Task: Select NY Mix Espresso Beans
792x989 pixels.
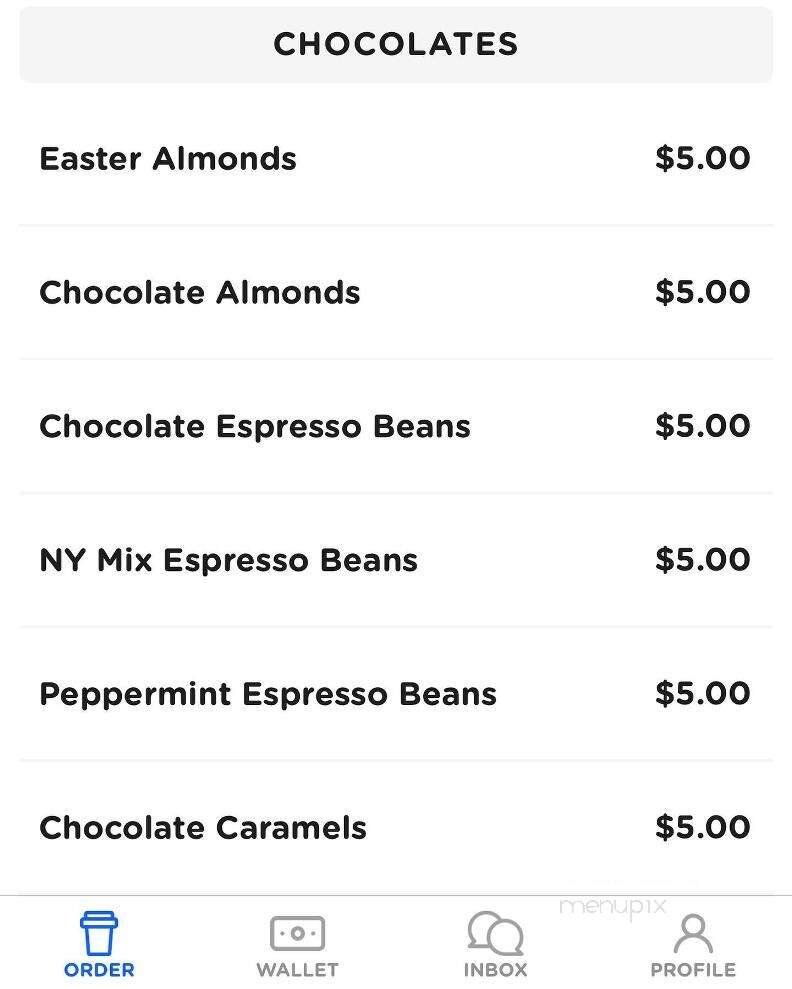Action: [228, 560]
